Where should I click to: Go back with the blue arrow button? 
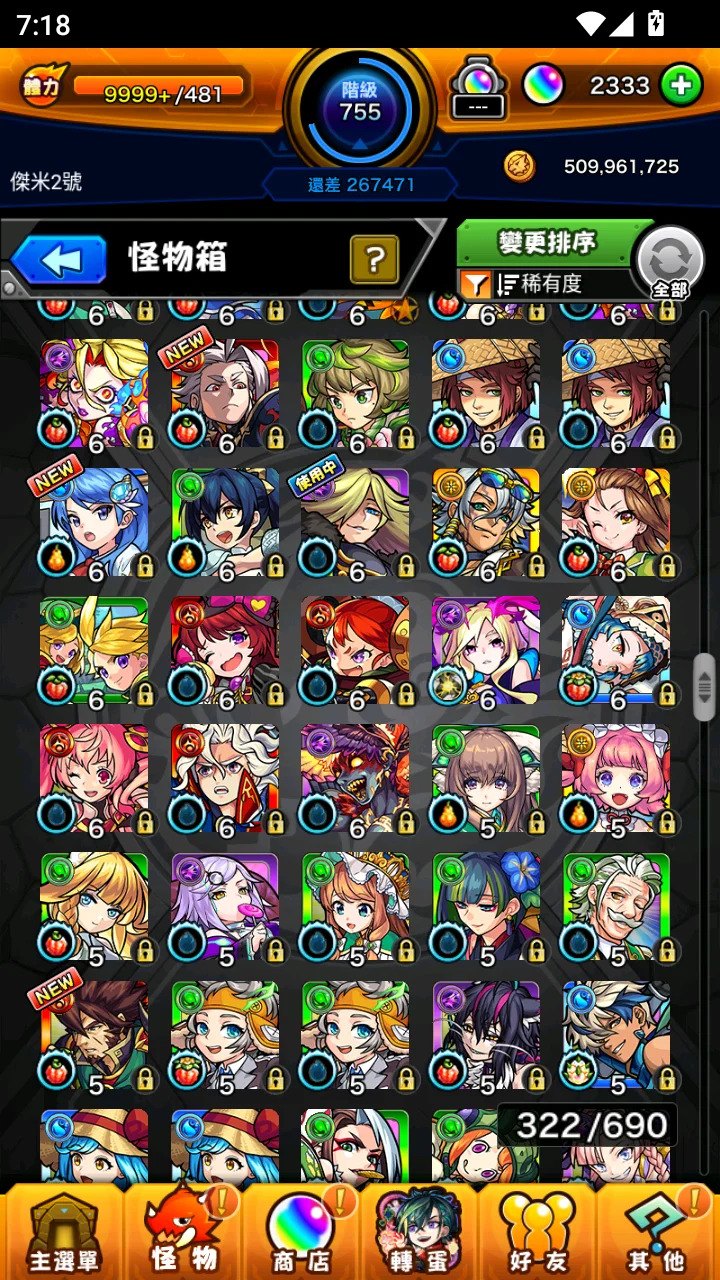[60, 260]
